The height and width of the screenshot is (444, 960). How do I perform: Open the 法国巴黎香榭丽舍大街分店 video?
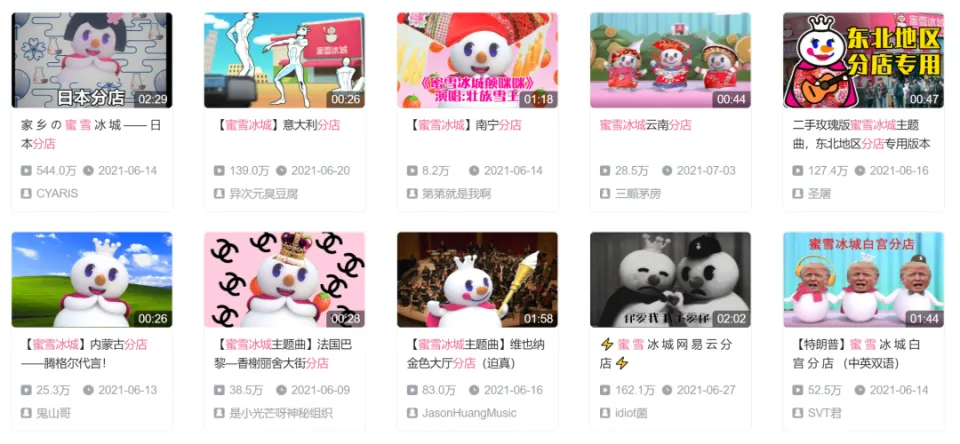pos(284,279)
